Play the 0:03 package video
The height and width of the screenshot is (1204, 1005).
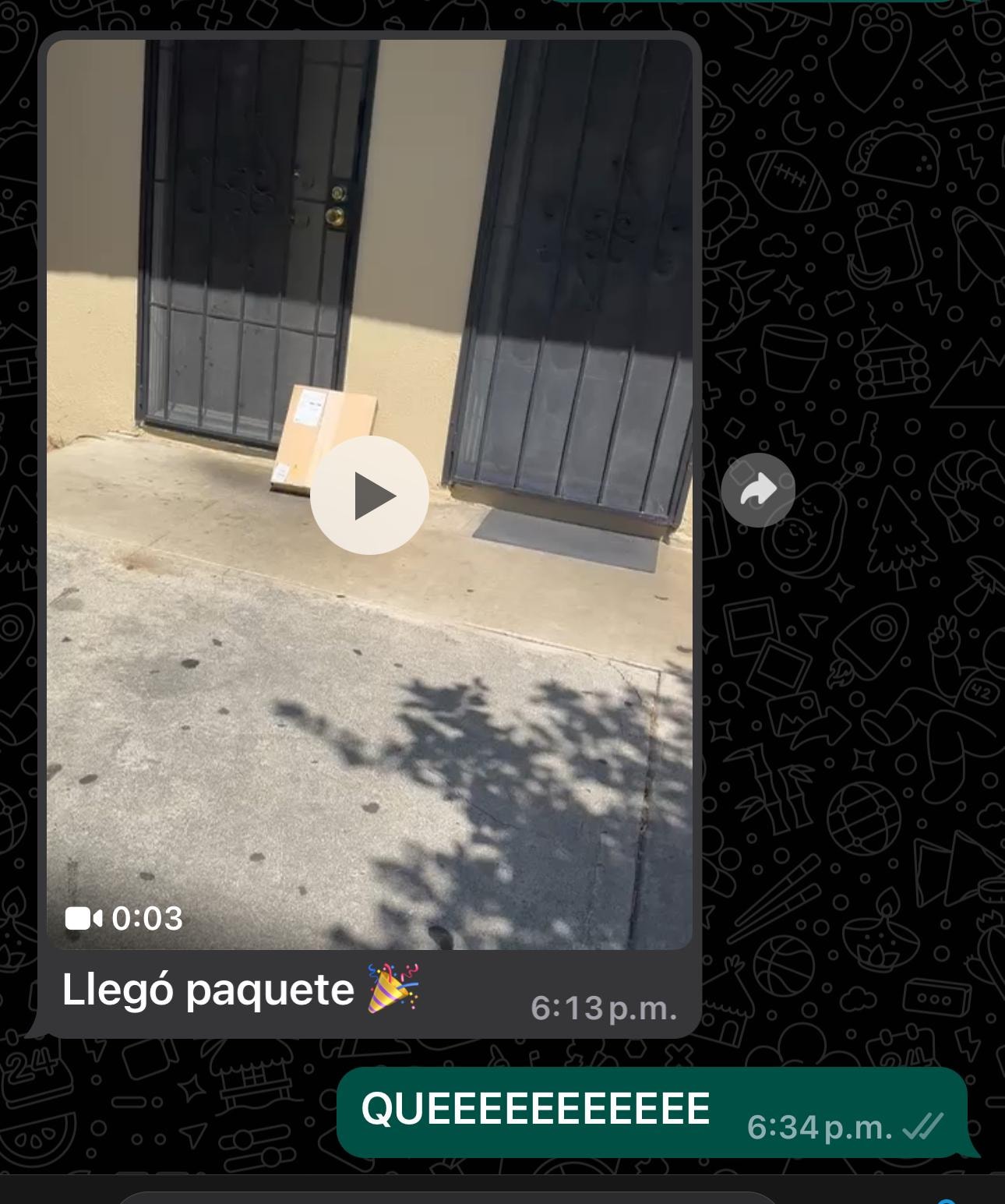pos(369,496)
